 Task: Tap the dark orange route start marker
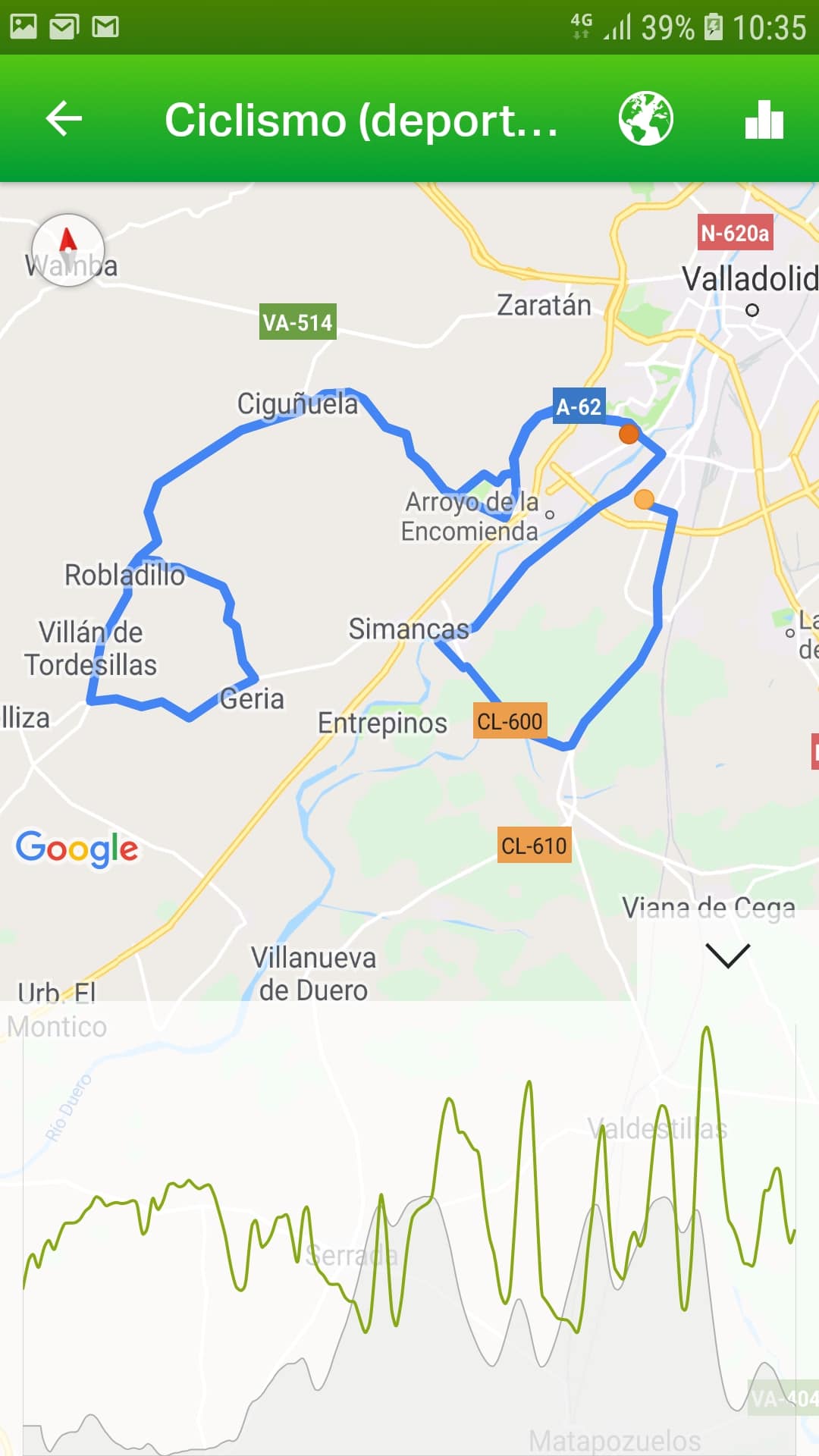tap(629, 434)
